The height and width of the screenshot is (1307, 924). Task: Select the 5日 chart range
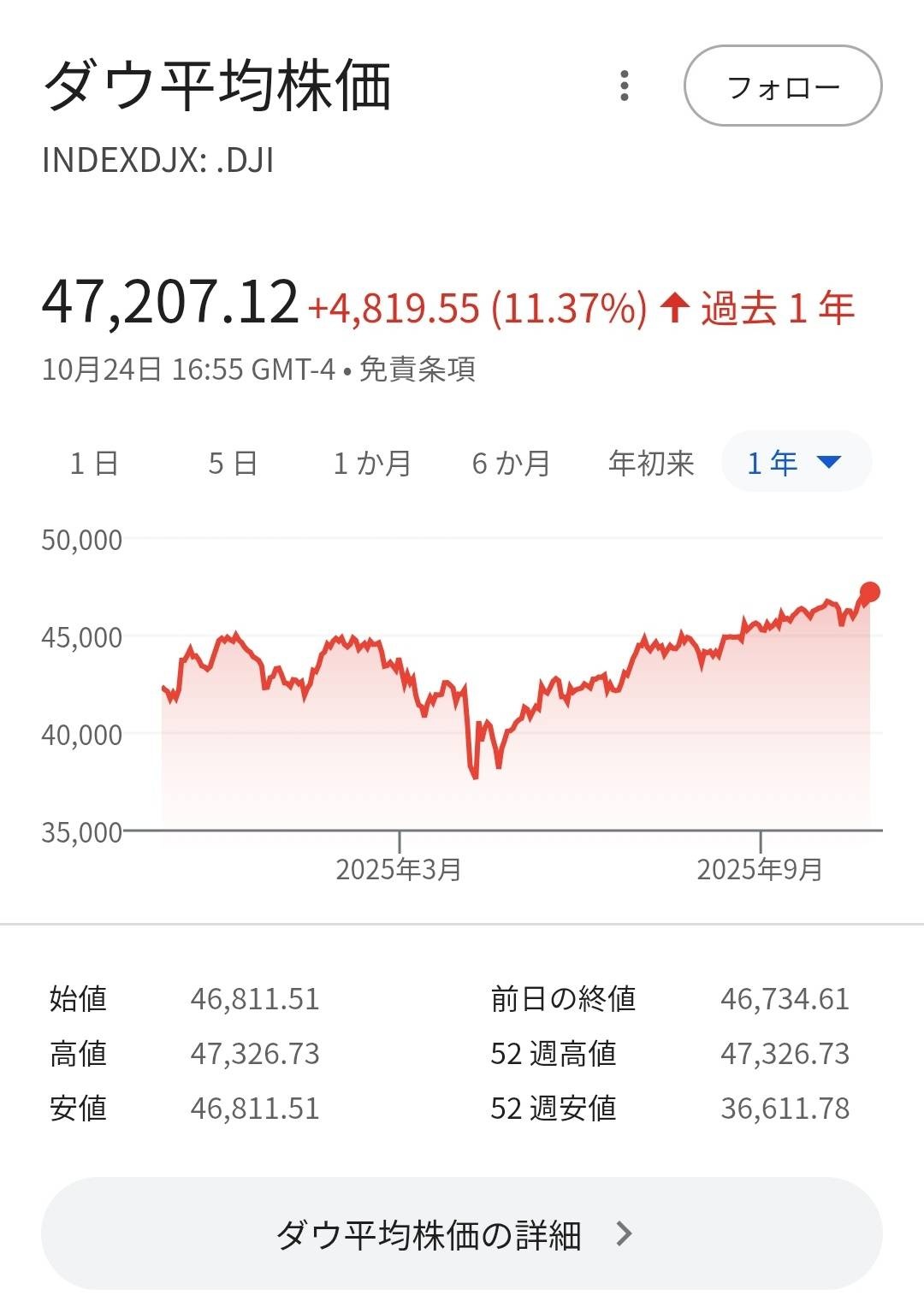(233, 463)
